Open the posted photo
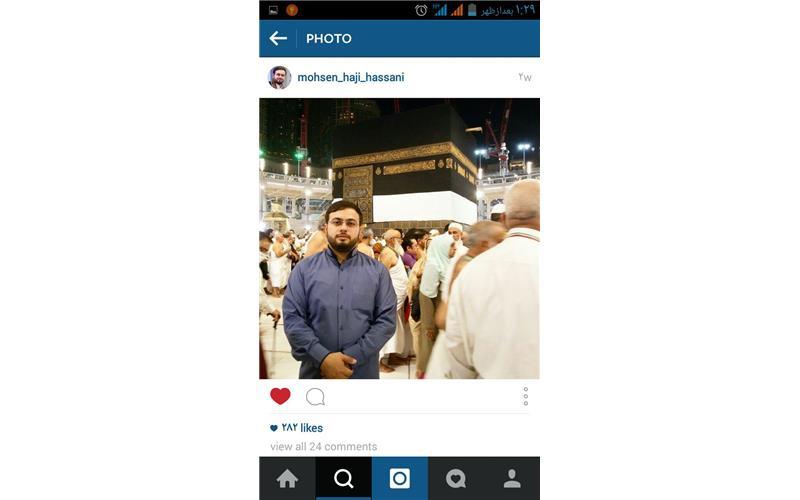Image resolution: width=800 pixels, height=500 pixels. point(399,238)
